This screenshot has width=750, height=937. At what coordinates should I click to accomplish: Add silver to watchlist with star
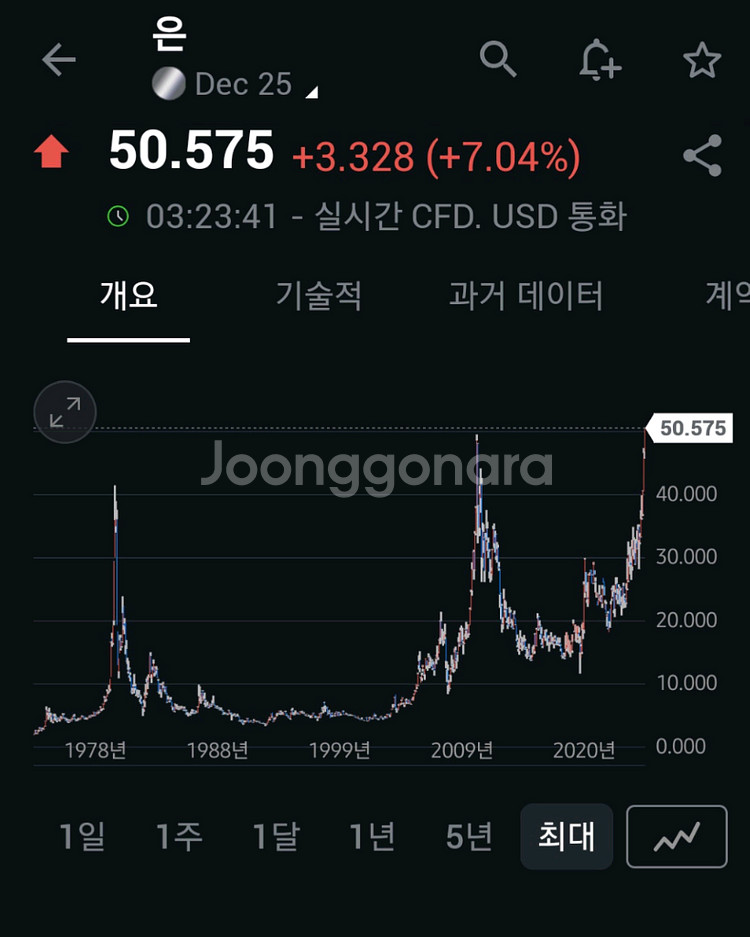pyautogui.click(x=702, y=61)
